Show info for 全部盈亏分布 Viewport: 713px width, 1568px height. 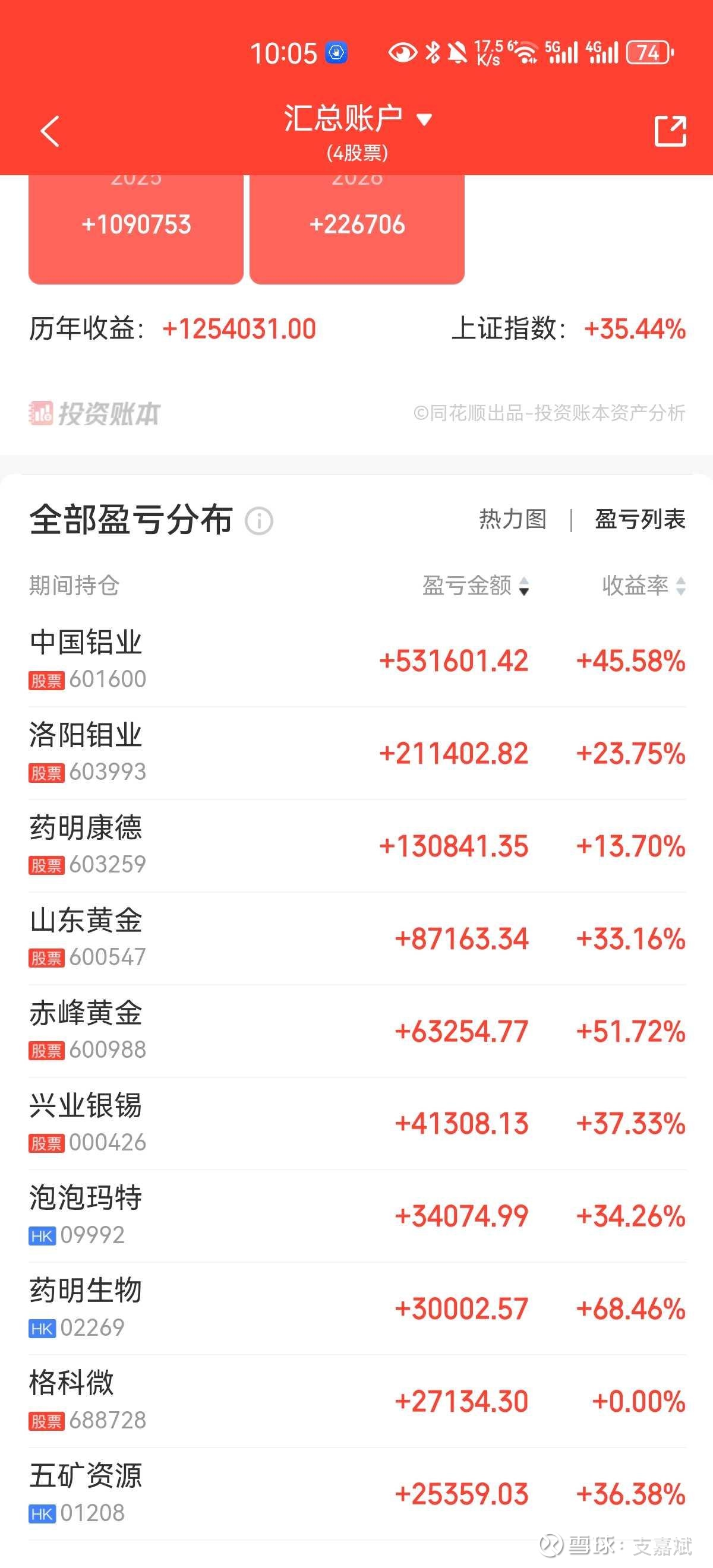coord(259,521)
